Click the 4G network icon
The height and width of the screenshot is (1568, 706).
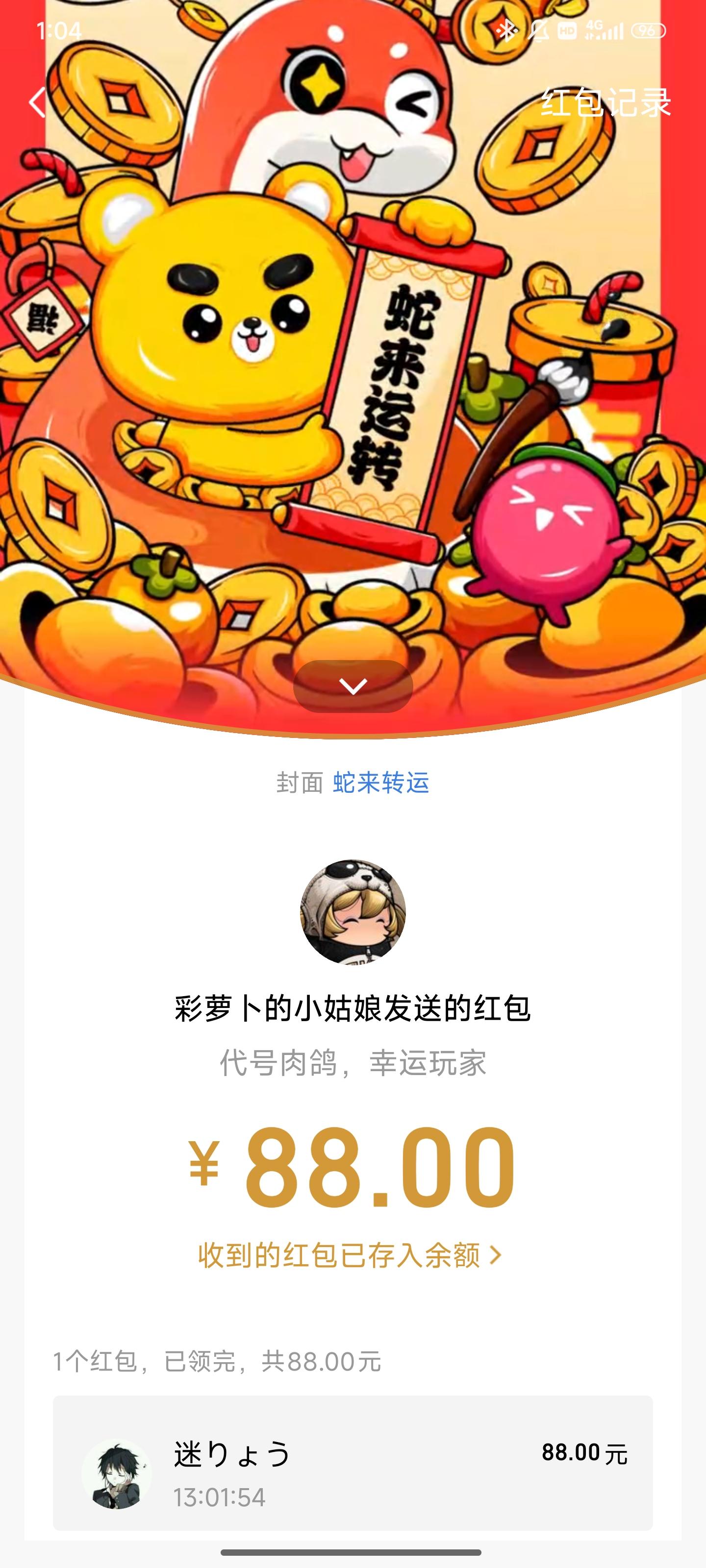[x=594, y=24]
